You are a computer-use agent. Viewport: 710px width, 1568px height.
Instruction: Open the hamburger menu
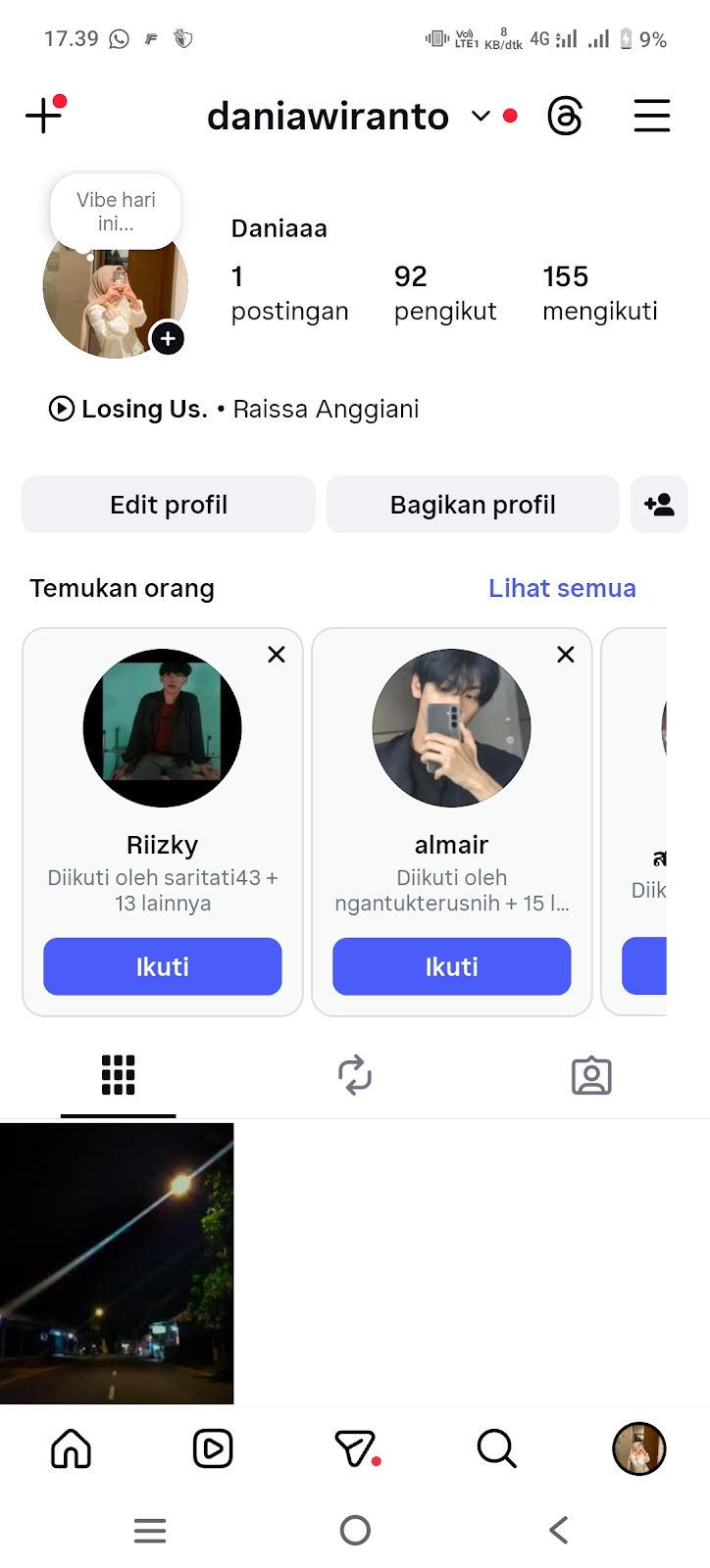(651, 116)
